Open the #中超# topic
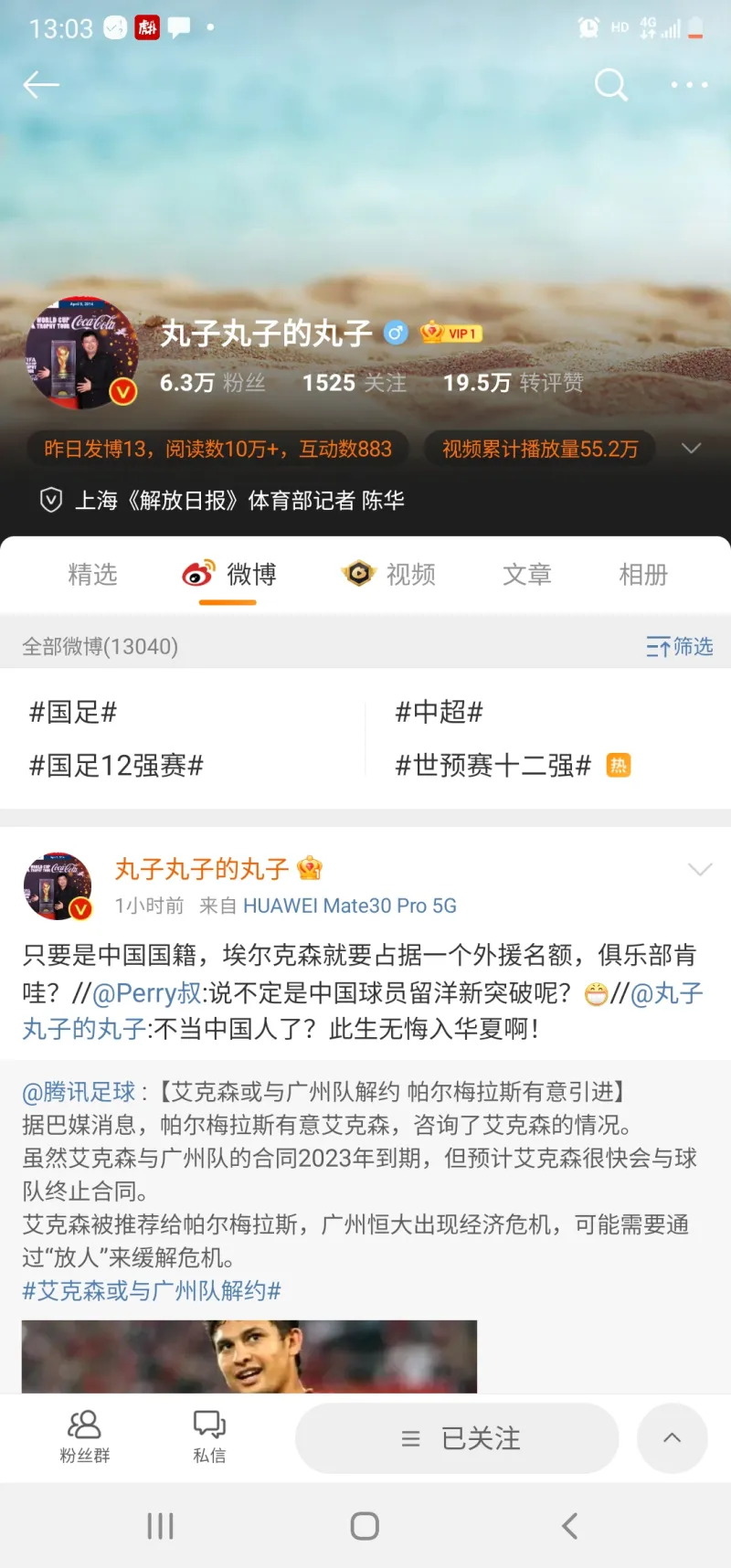This screenshot has width=731, height=1568. pos(439,712)
